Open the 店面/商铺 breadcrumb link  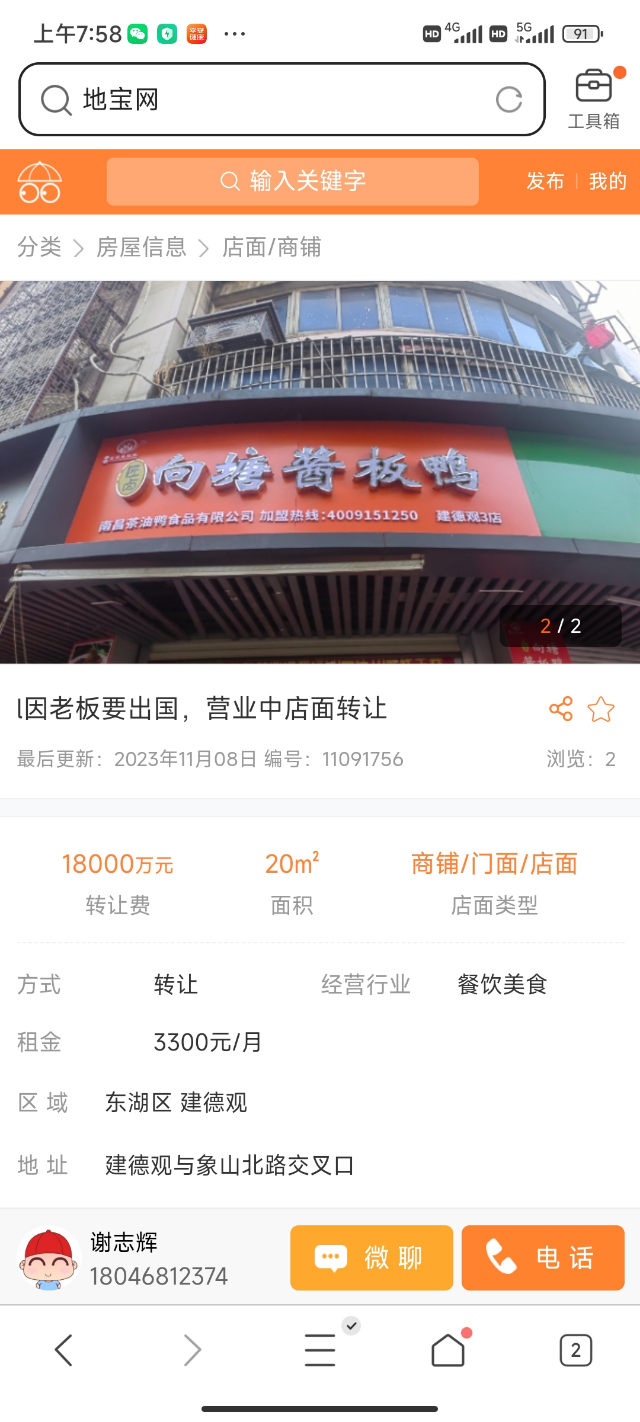coord(272,247)
